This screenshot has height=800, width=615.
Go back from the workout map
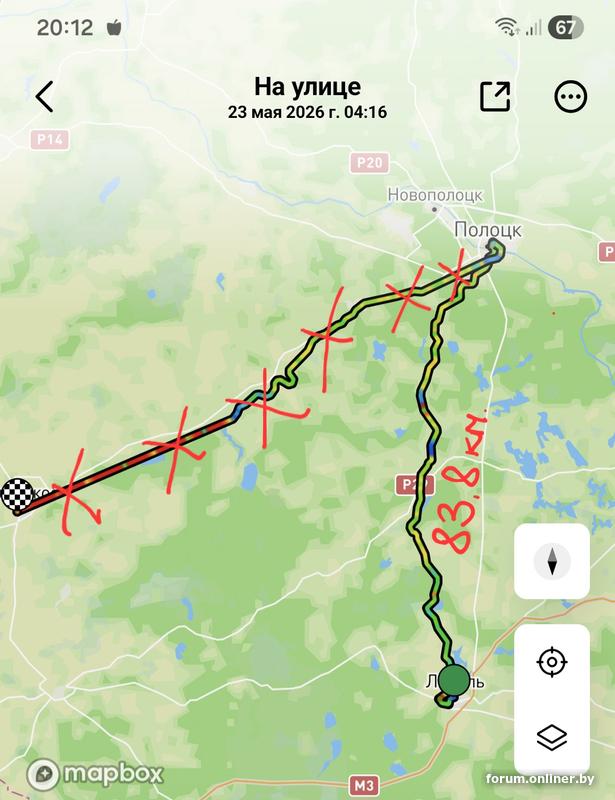coord(44,96)
